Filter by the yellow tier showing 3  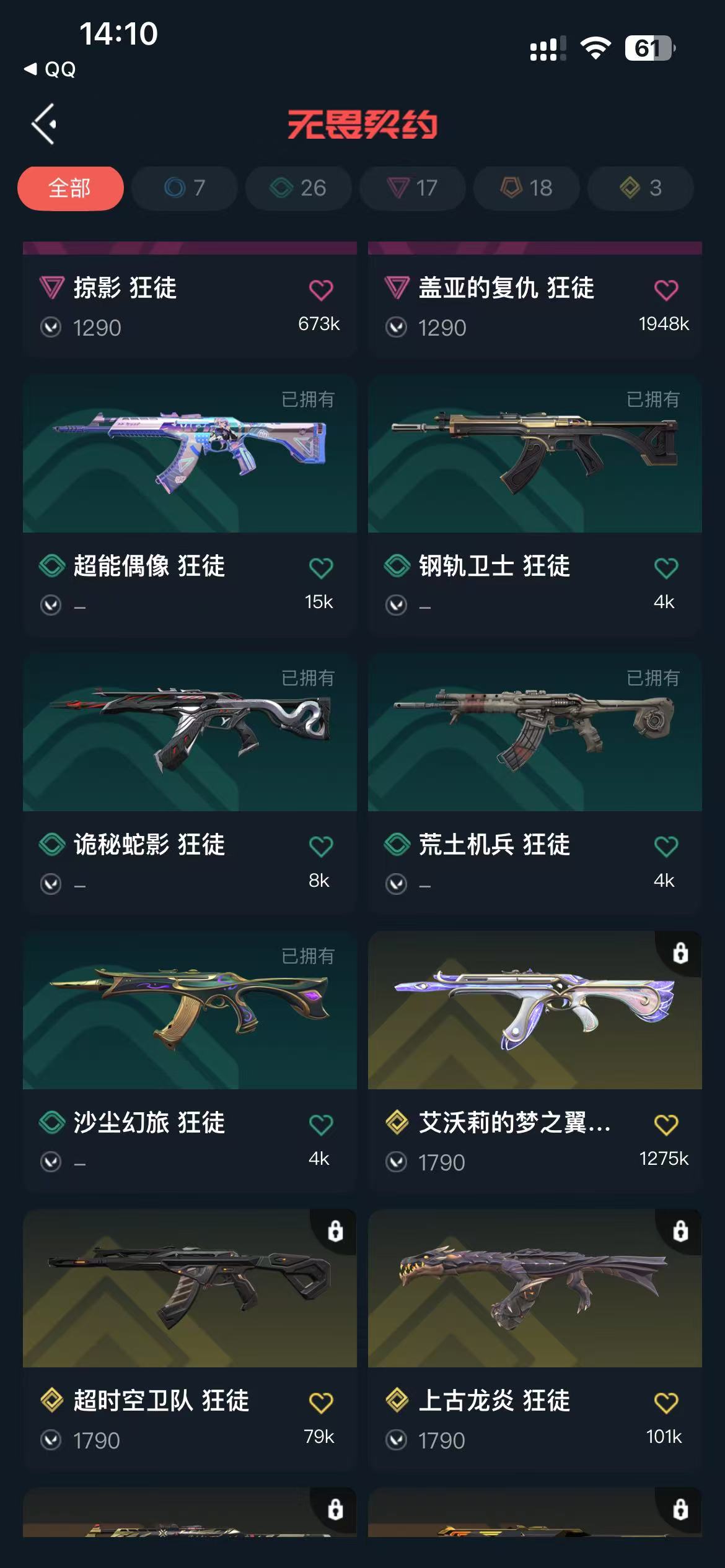tap(640, 188)
